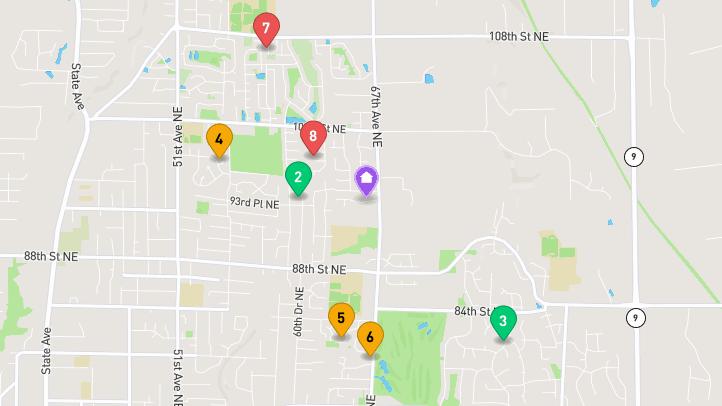This screenshot has height=406, width=722.
Task: Select red map pin number 8
Action: coord(313,135)
